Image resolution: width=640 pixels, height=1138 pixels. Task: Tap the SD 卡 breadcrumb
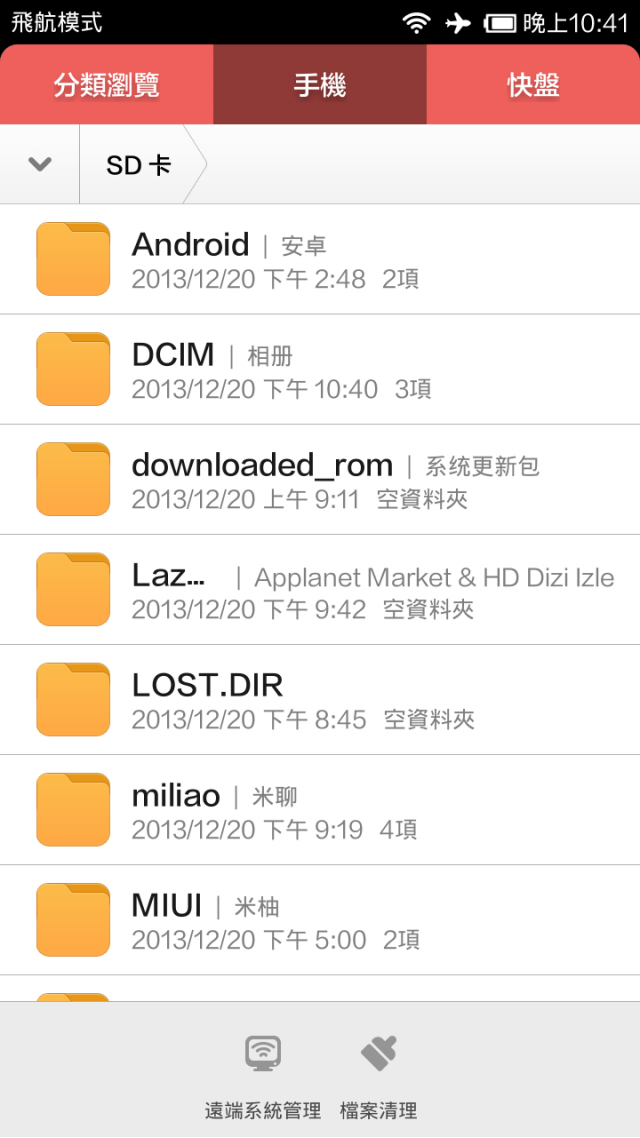139,165
